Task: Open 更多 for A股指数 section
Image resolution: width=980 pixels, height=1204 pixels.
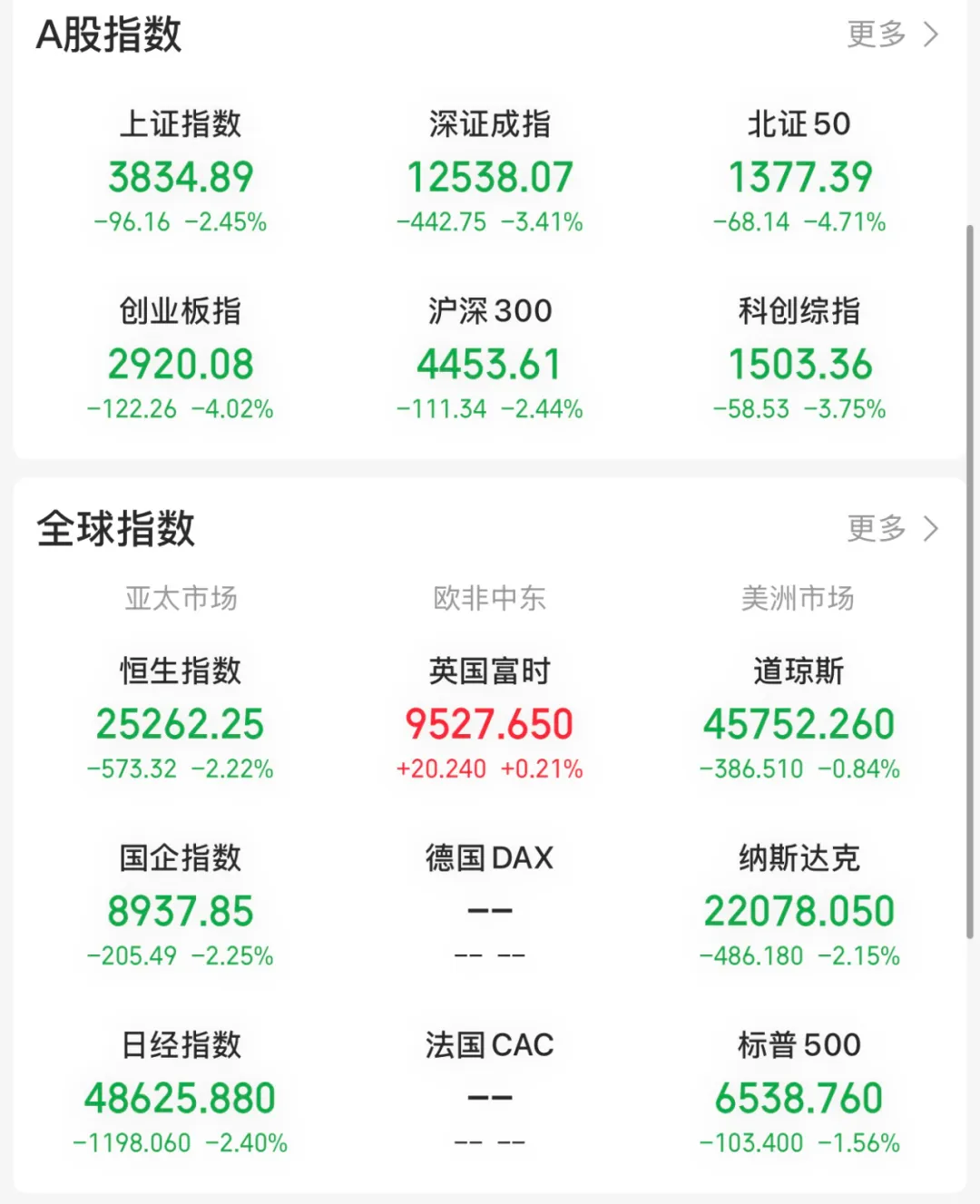Action: click(x=891, y=34)
